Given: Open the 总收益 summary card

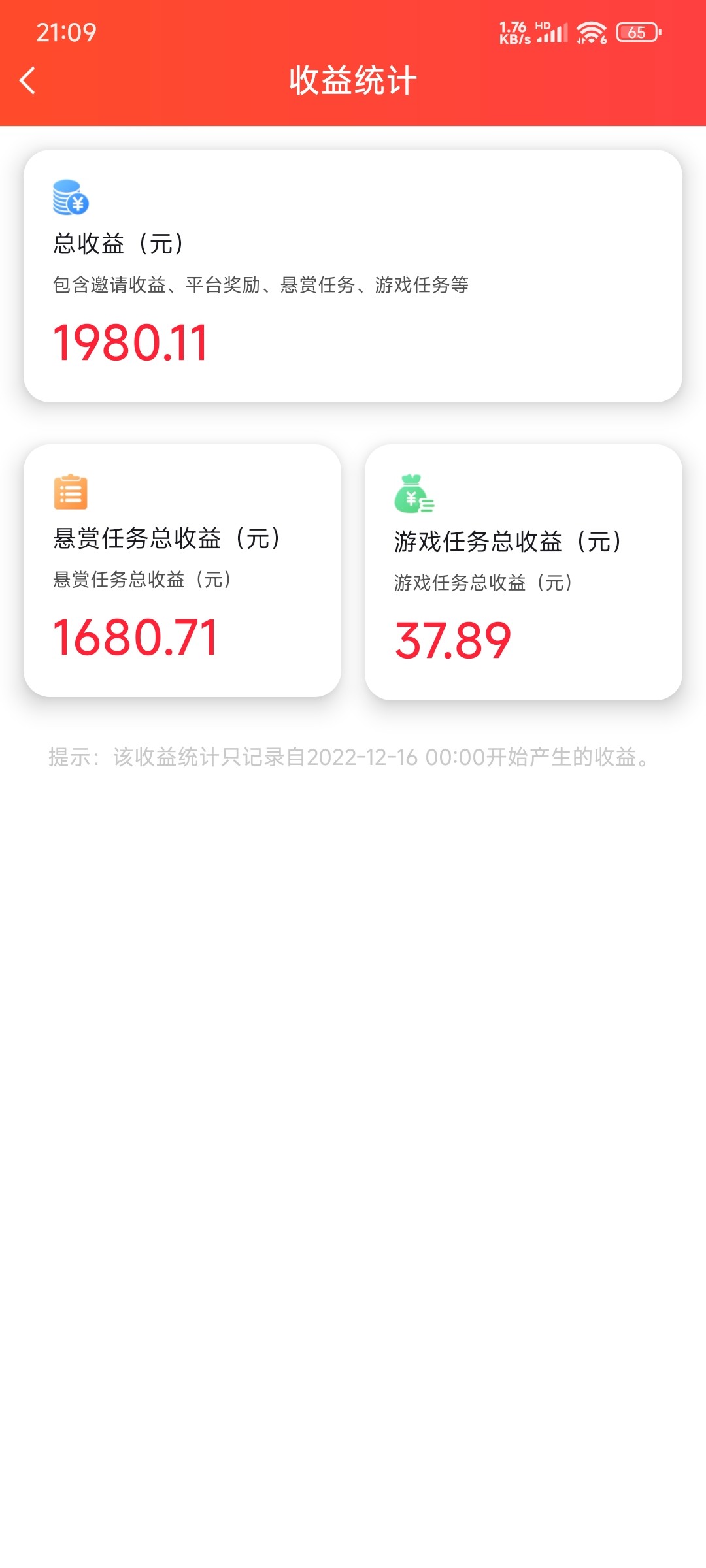Looking at the screenshot, I should (x=353, y=274).
